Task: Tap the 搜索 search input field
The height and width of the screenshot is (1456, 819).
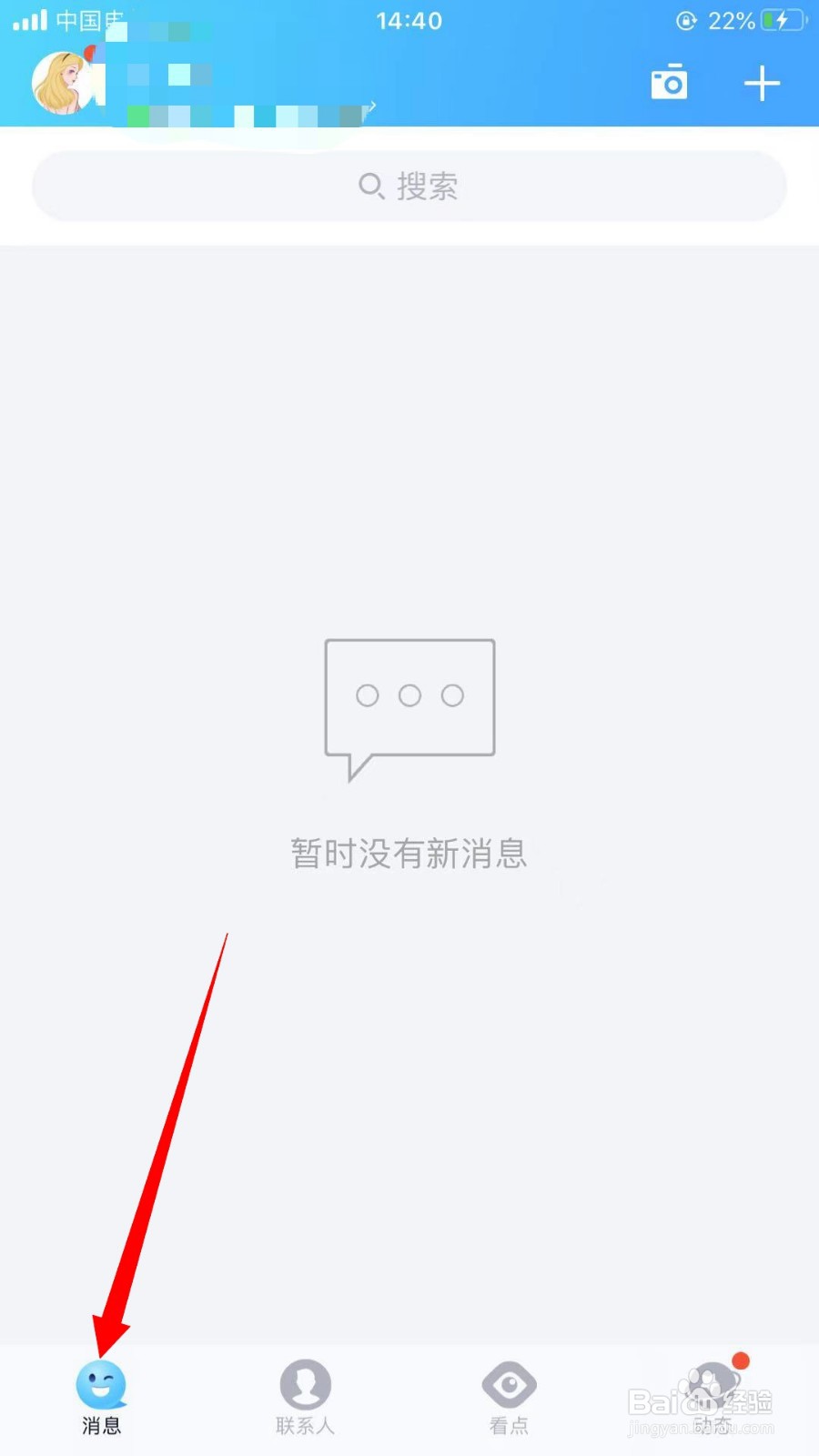Action: (x=408, y=186)
